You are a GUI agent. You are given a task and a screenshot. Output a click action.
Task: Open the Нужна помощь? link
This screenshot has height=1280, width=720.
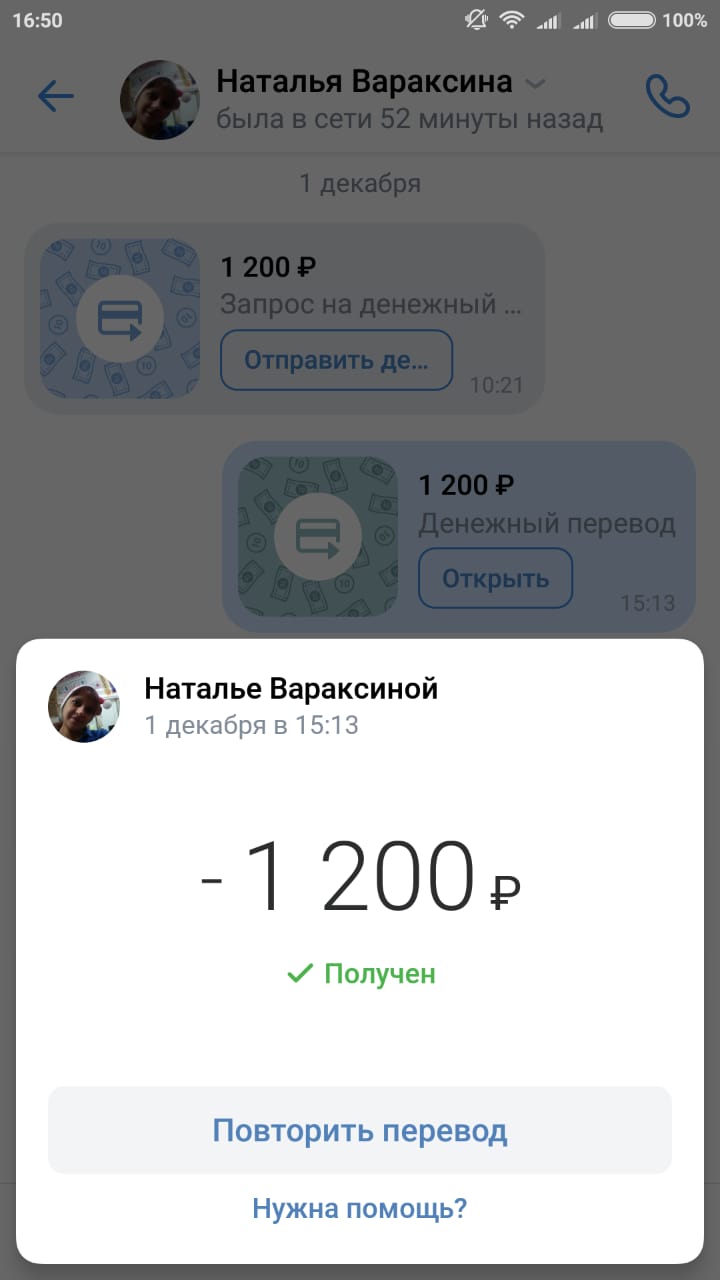pyautogui.click(x=360, y=1209)
